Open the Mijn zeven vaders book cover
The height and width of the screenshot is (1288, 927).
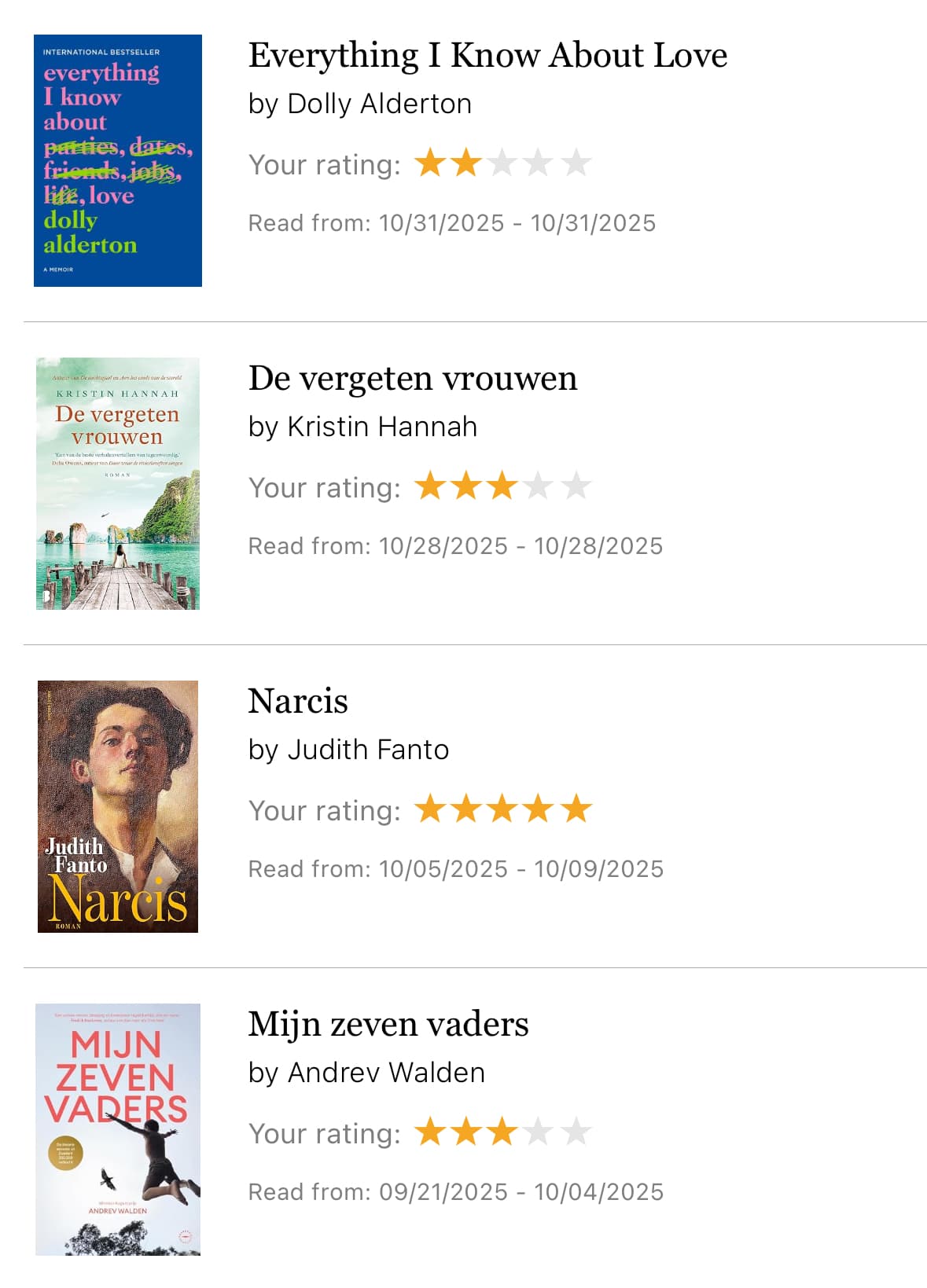[x=118, y=1129]
